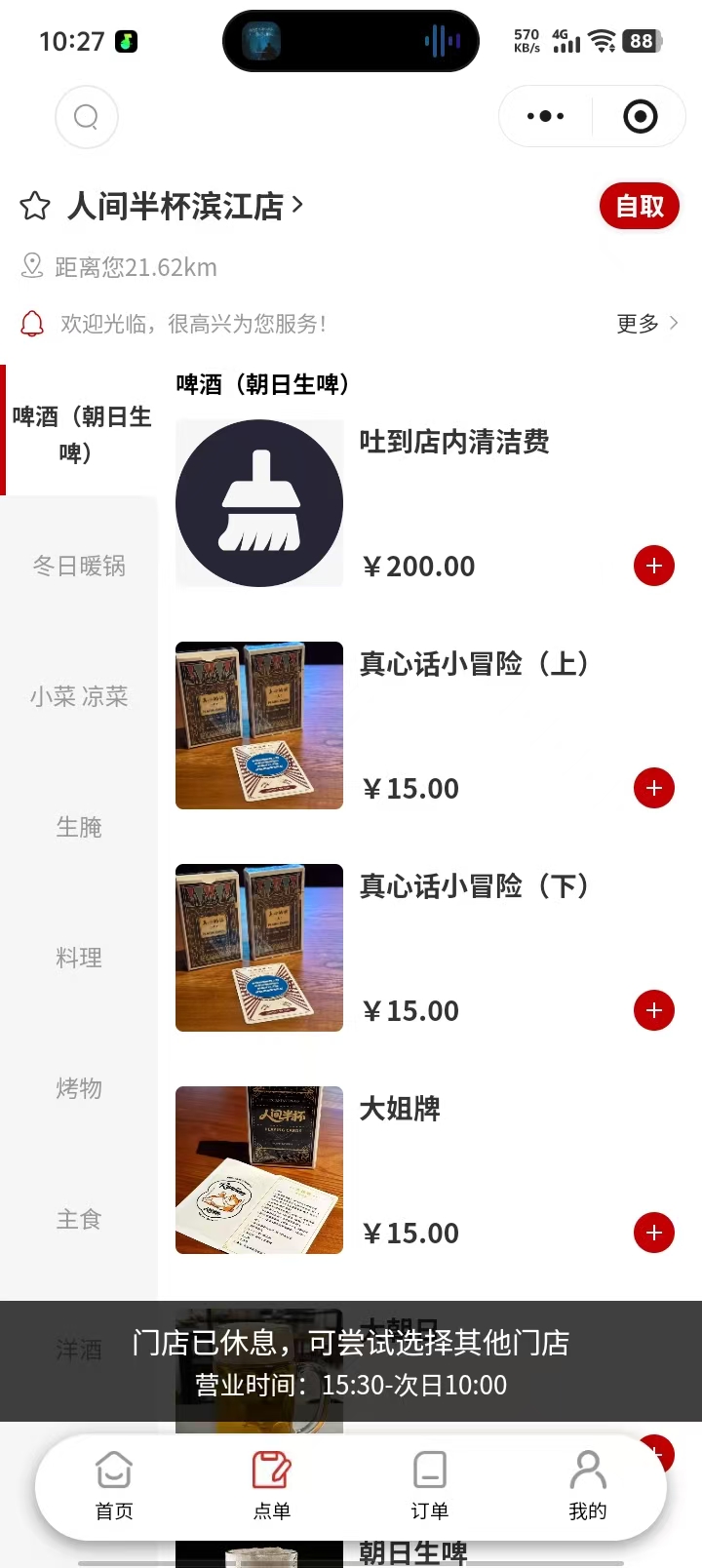Toggle the 自取 pickup mode button

(x=639, y=206)
